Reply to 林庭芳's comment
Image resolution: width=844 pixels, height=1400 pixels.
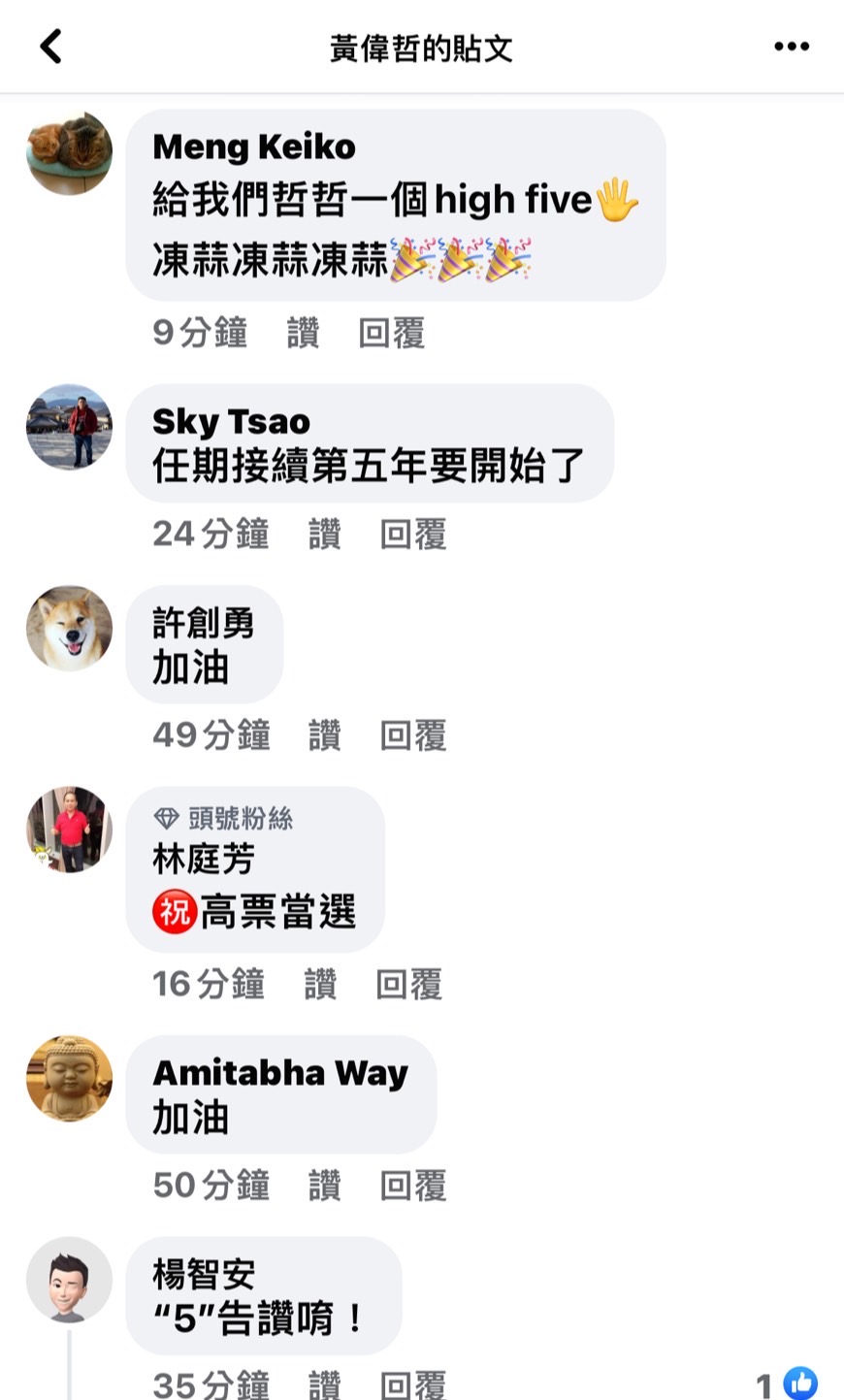tap(408, 985)
